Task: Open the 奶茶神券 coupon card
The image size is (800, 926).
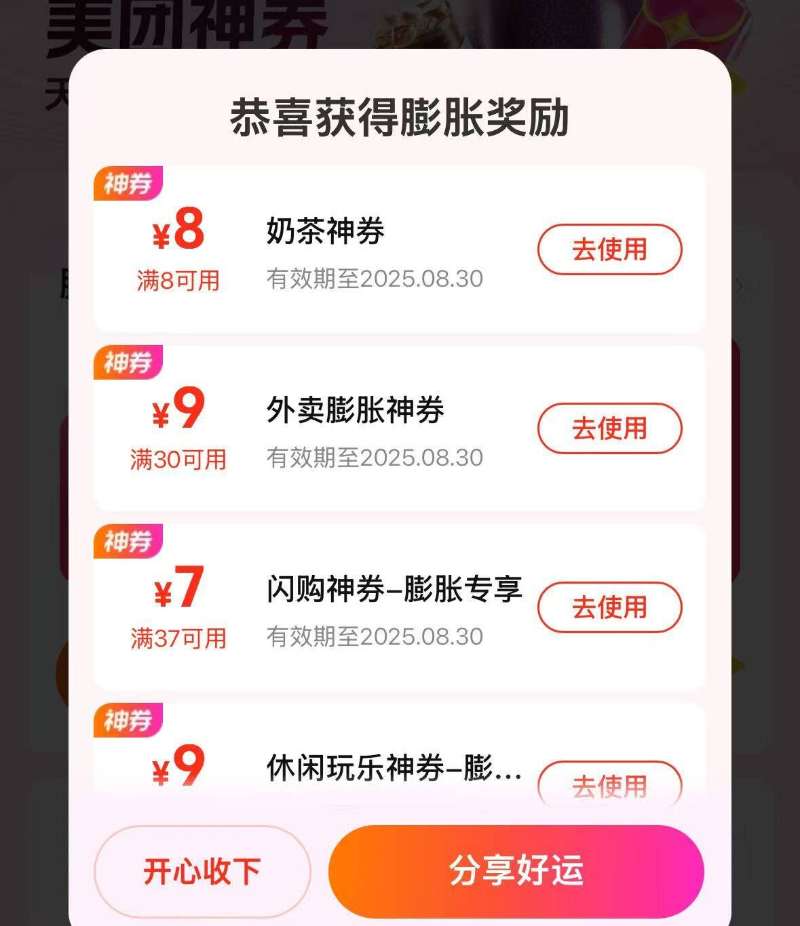Action: pyautogui.click(x=400, y=248)
